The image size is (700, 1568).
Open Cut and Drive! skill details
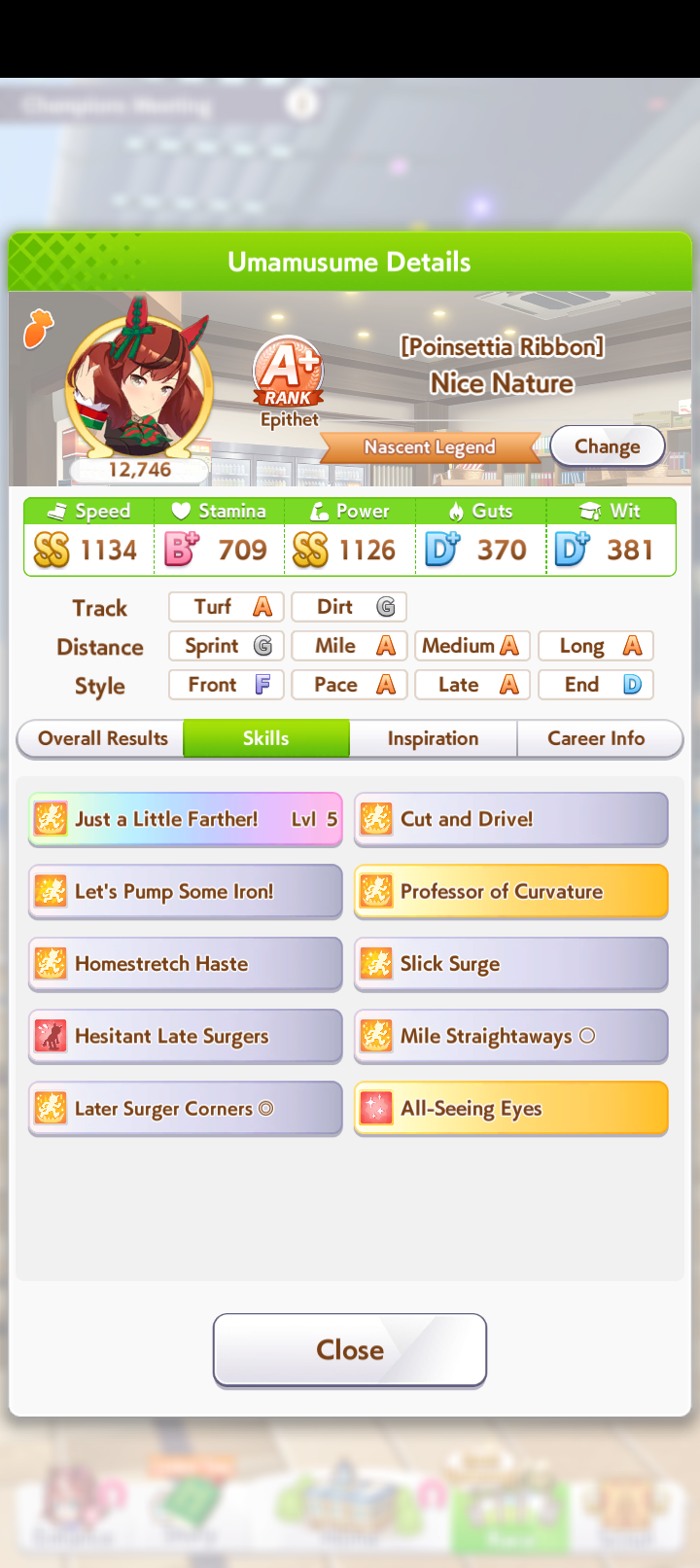click(x=510, y=819)
